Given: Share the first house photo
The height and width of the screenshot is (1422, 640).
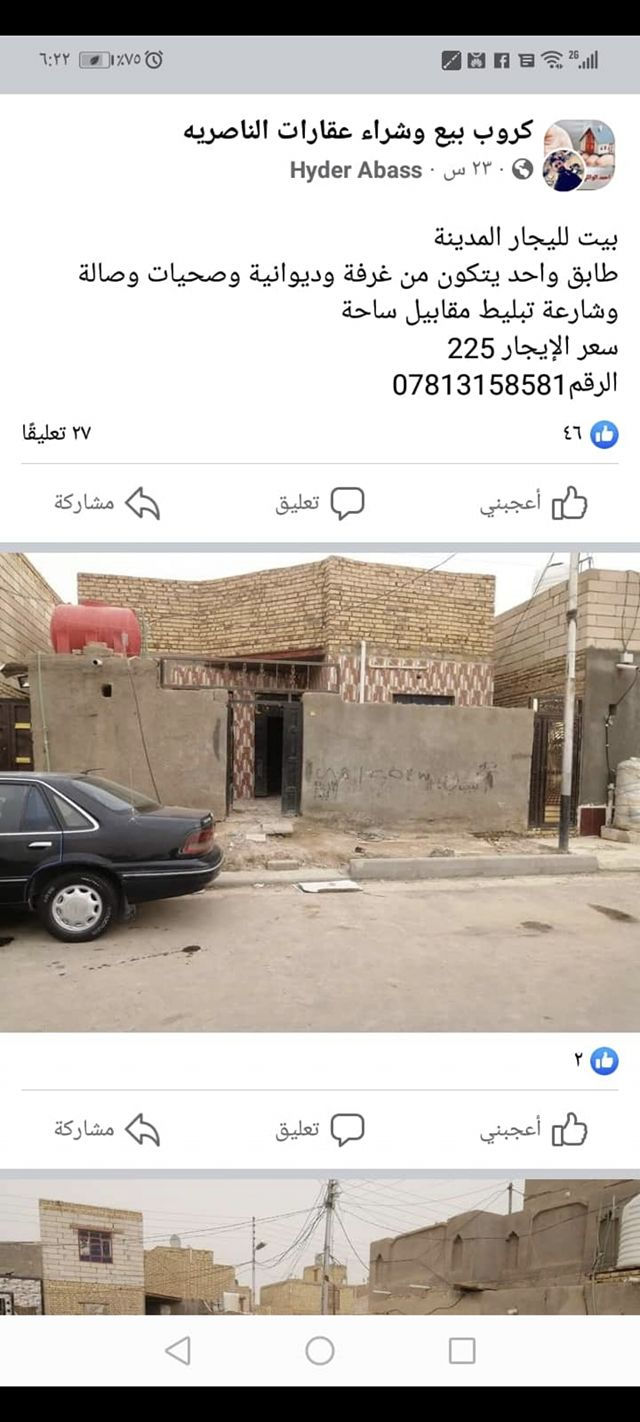Looking at the screenshot, I should pos(107,1129).
